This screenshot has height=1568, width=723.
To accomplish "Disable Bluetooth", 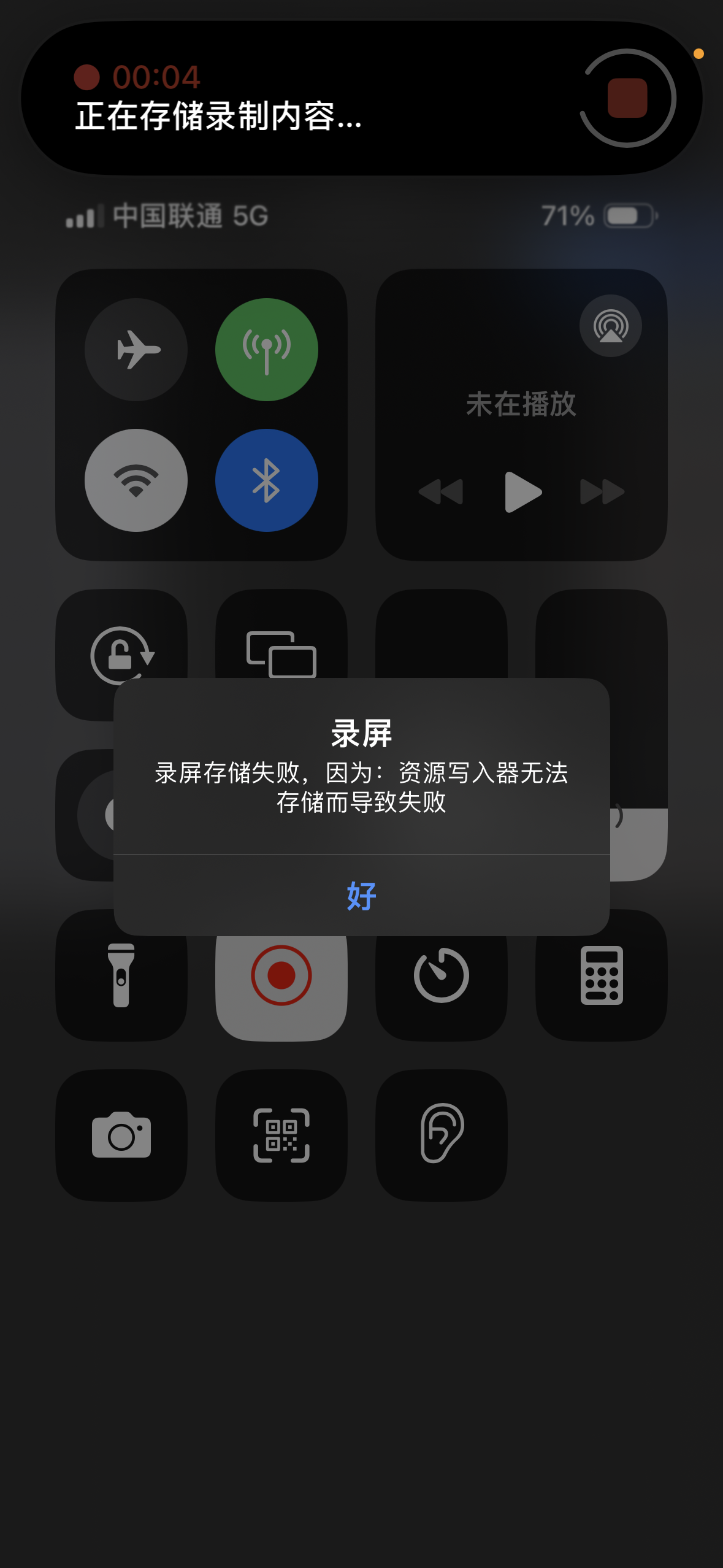I will tap(266, 480).
